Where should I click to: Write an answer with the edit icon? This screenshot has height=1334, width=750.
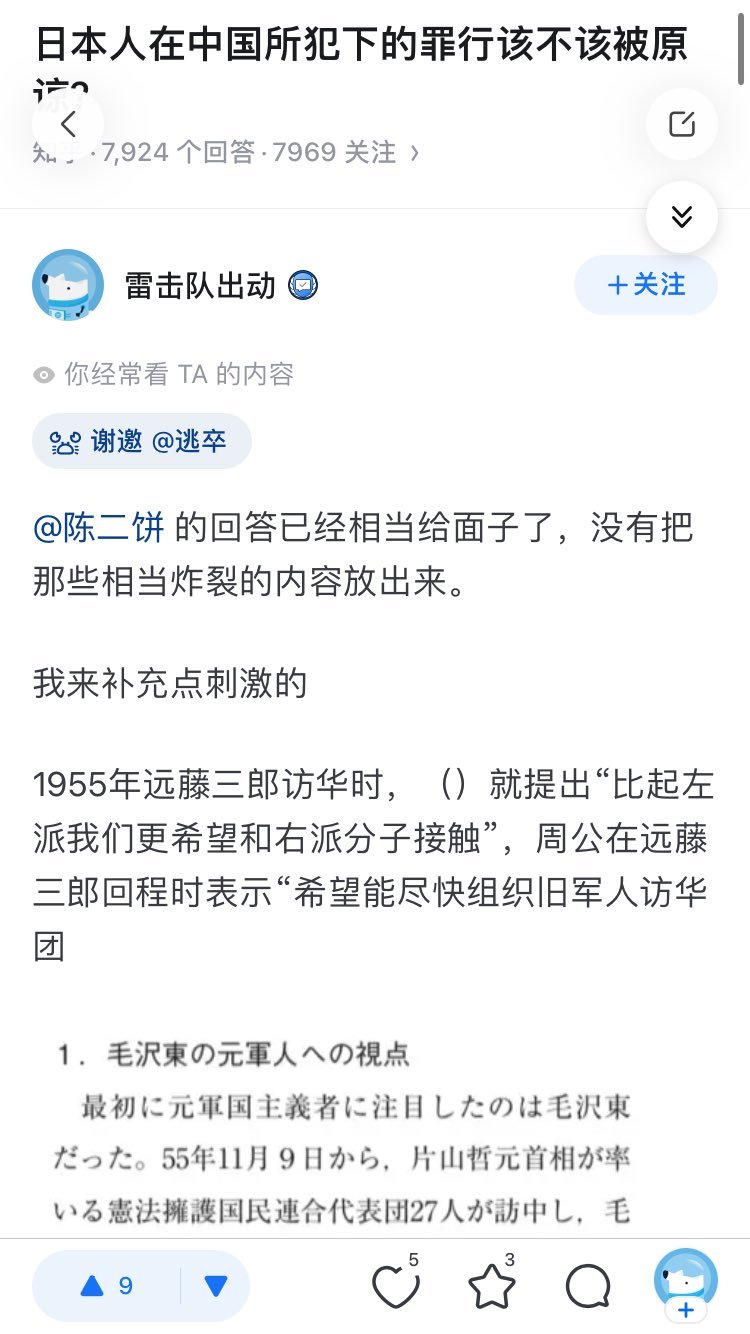tap(682, 125)
